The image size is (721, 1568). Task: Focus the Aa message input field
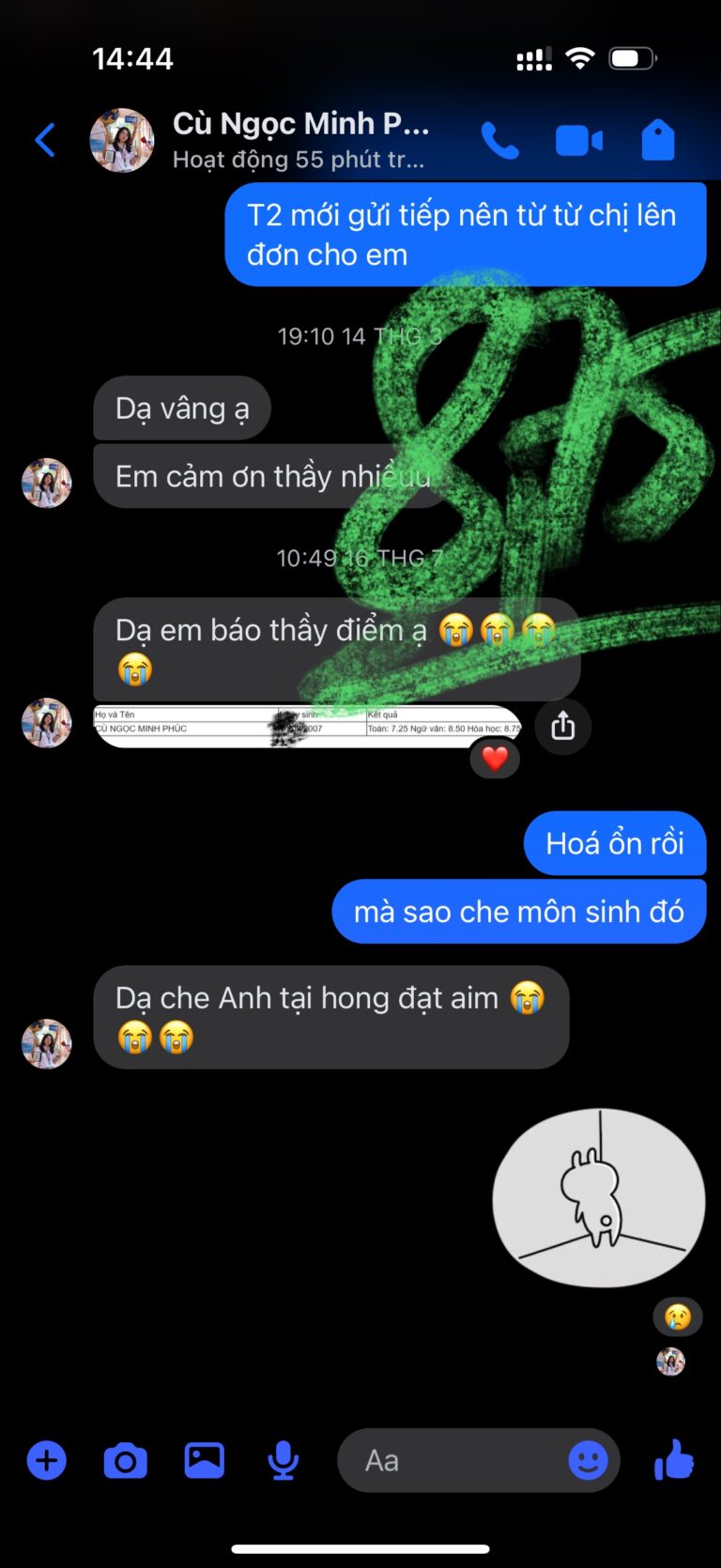[x=451, y=1461]
